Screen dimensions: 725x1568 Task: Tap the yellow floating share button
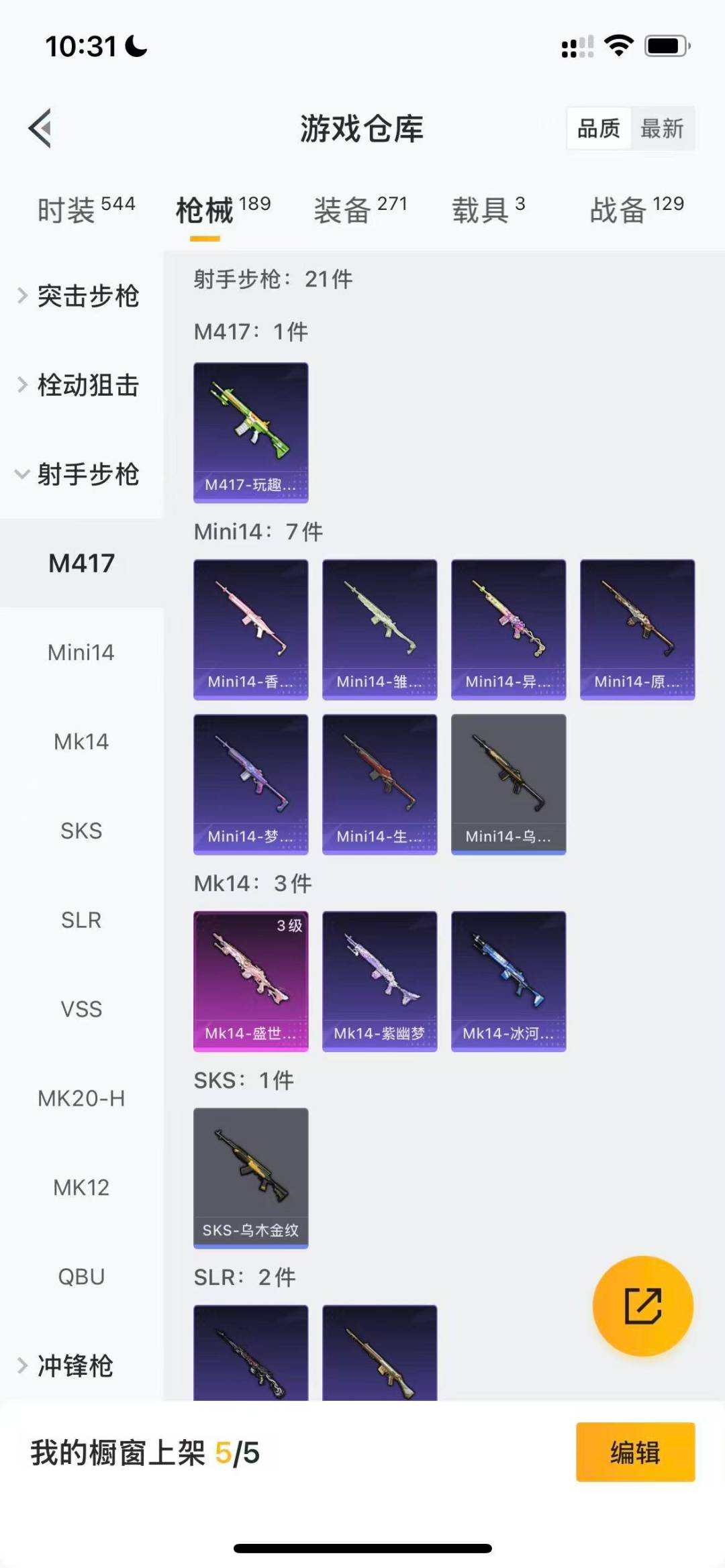click(642, 1306)
